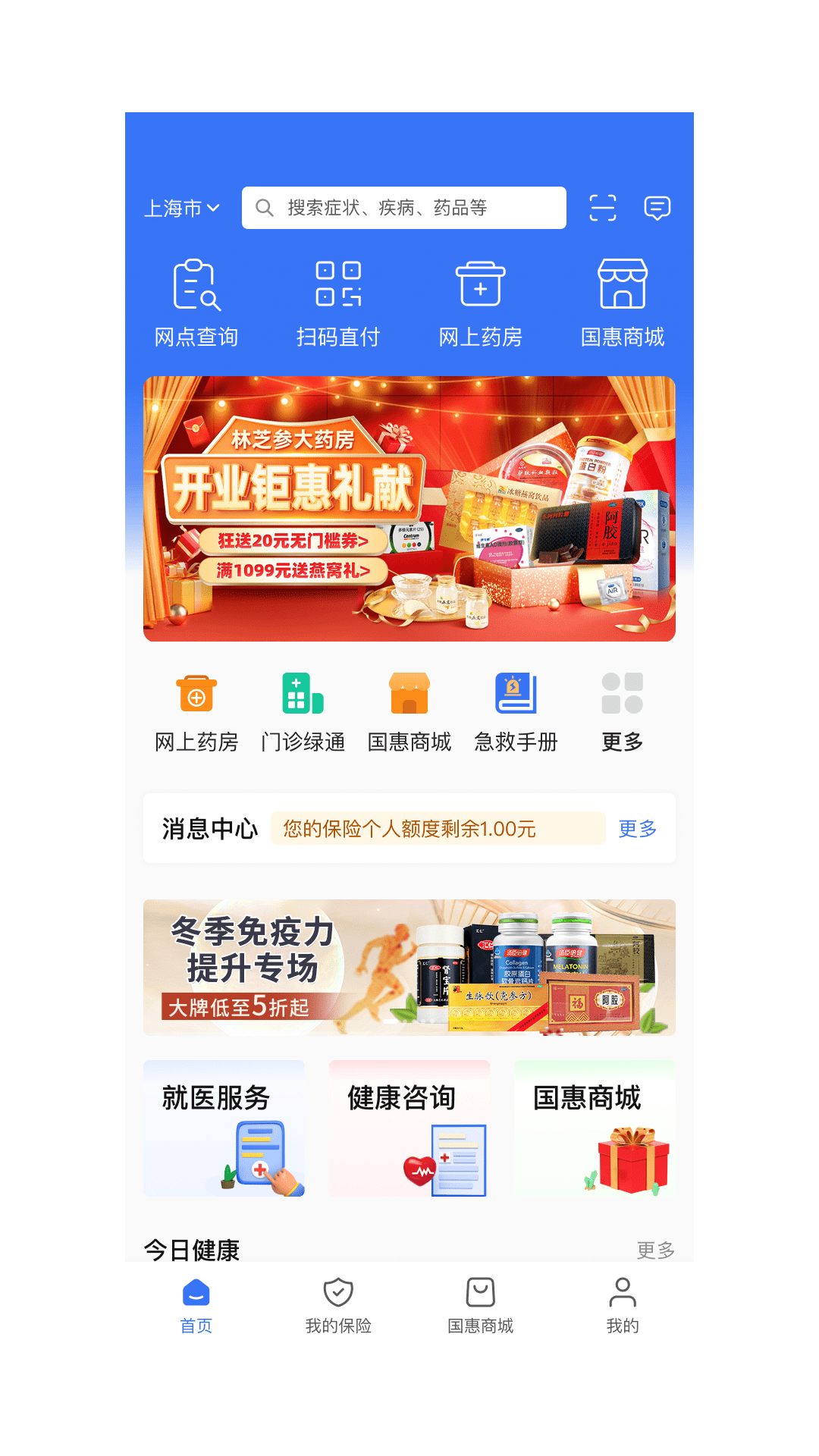Open the 健康咨询 card
819x1456 pixels.
click(x=409, y=1128)
